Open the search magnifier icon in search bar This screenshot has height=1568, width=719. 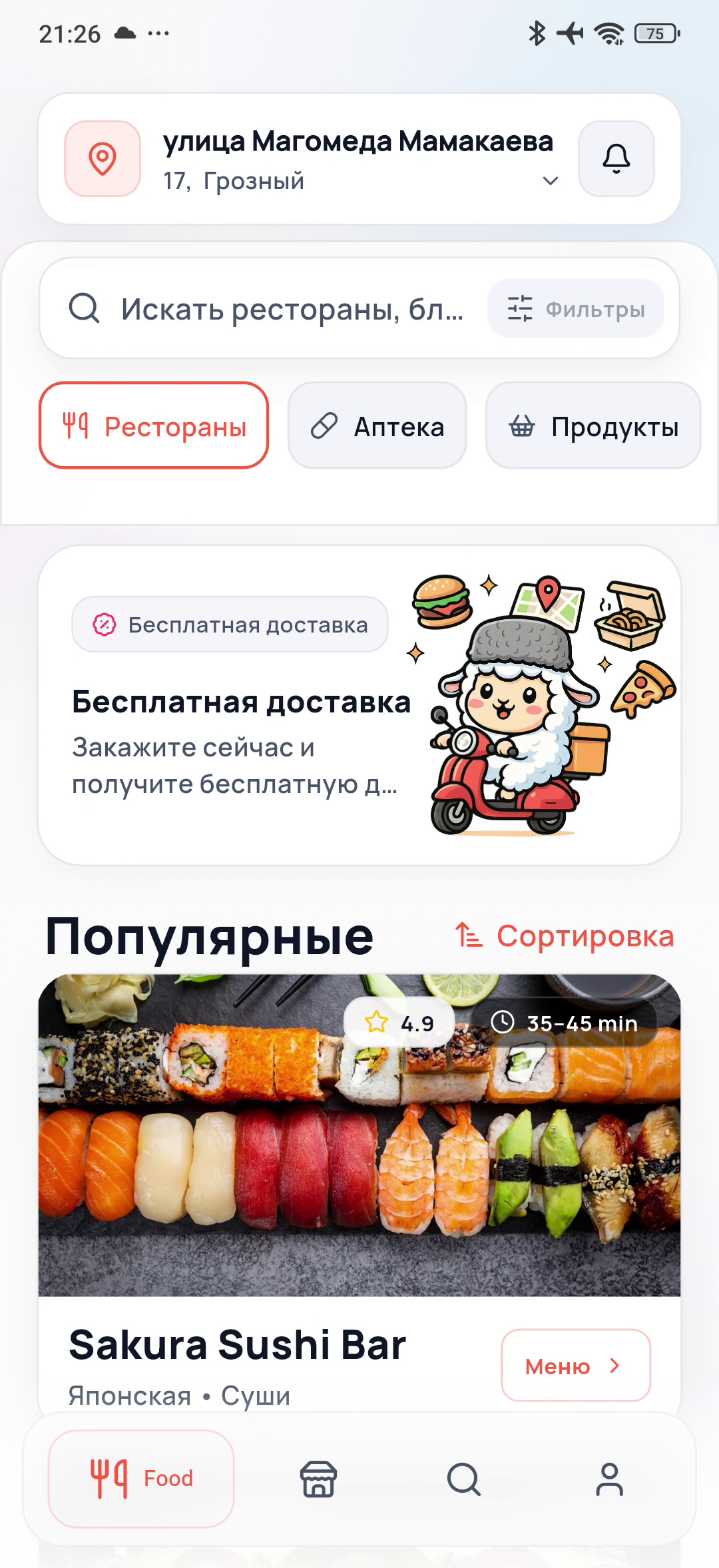pos(85,308)
